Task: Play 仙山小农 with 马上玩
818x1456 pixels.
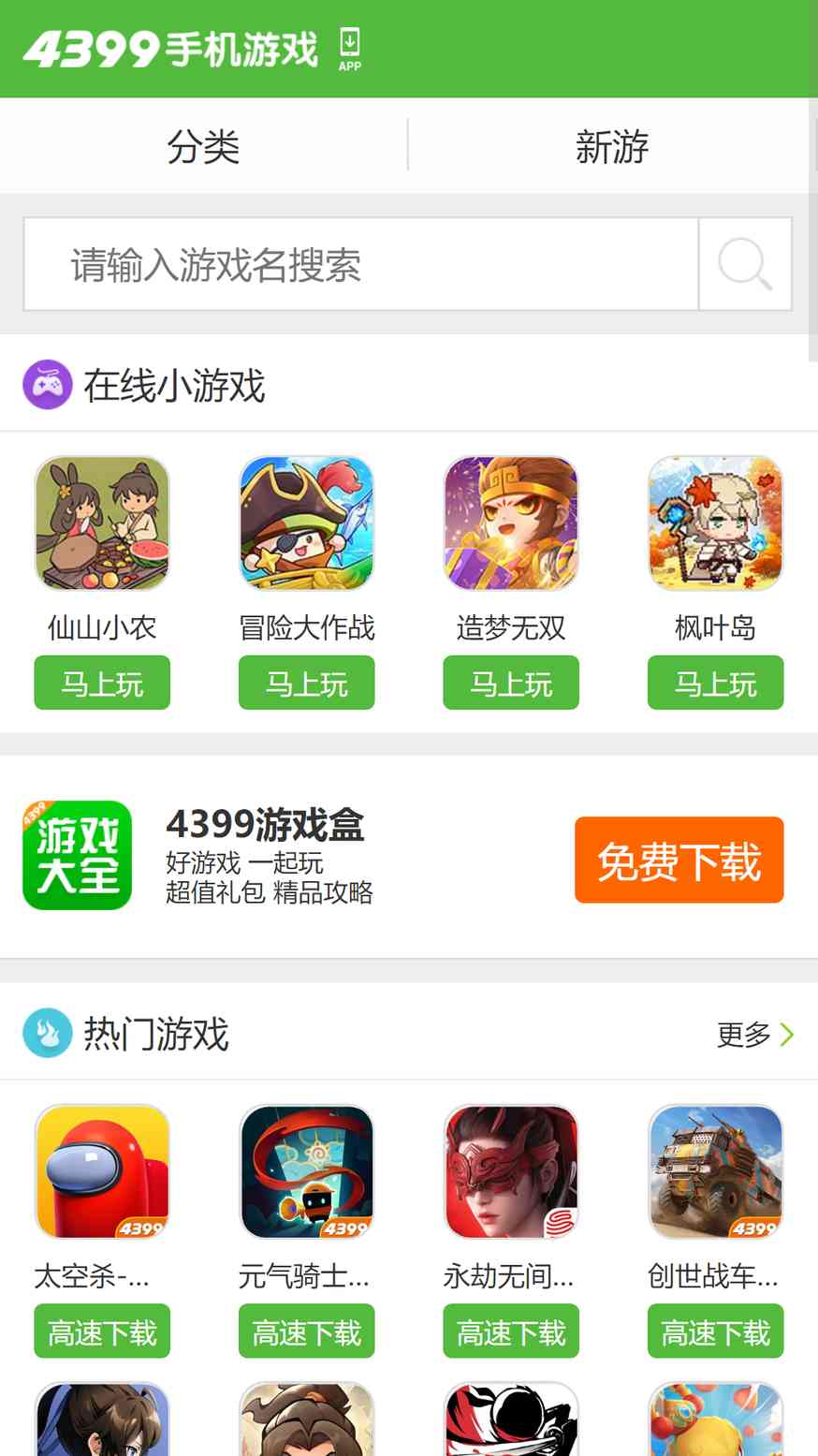Action: [102, 684]
